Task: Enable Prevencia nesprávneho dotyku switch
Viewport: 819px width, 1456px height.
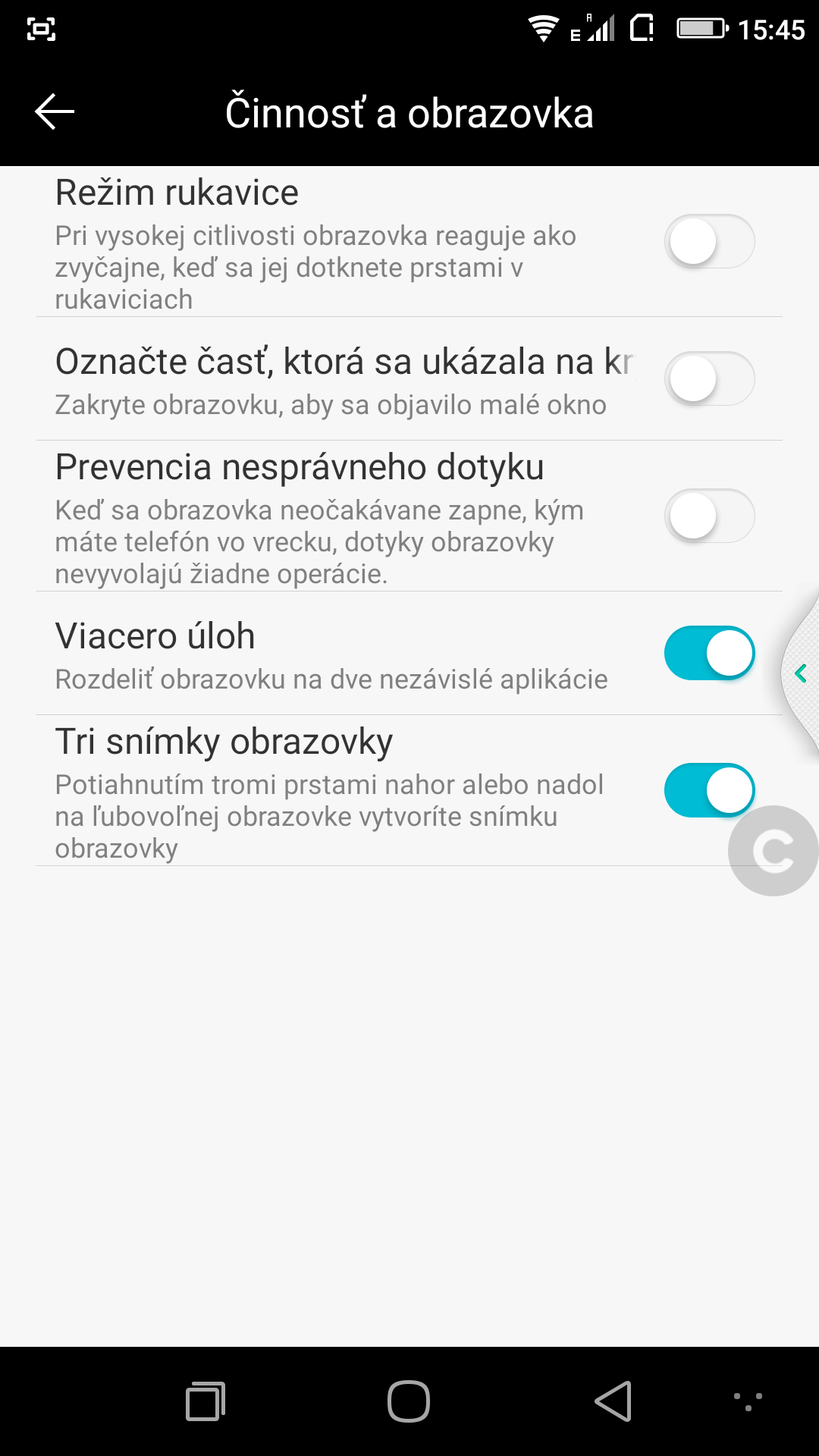Action: coord(710,516)
